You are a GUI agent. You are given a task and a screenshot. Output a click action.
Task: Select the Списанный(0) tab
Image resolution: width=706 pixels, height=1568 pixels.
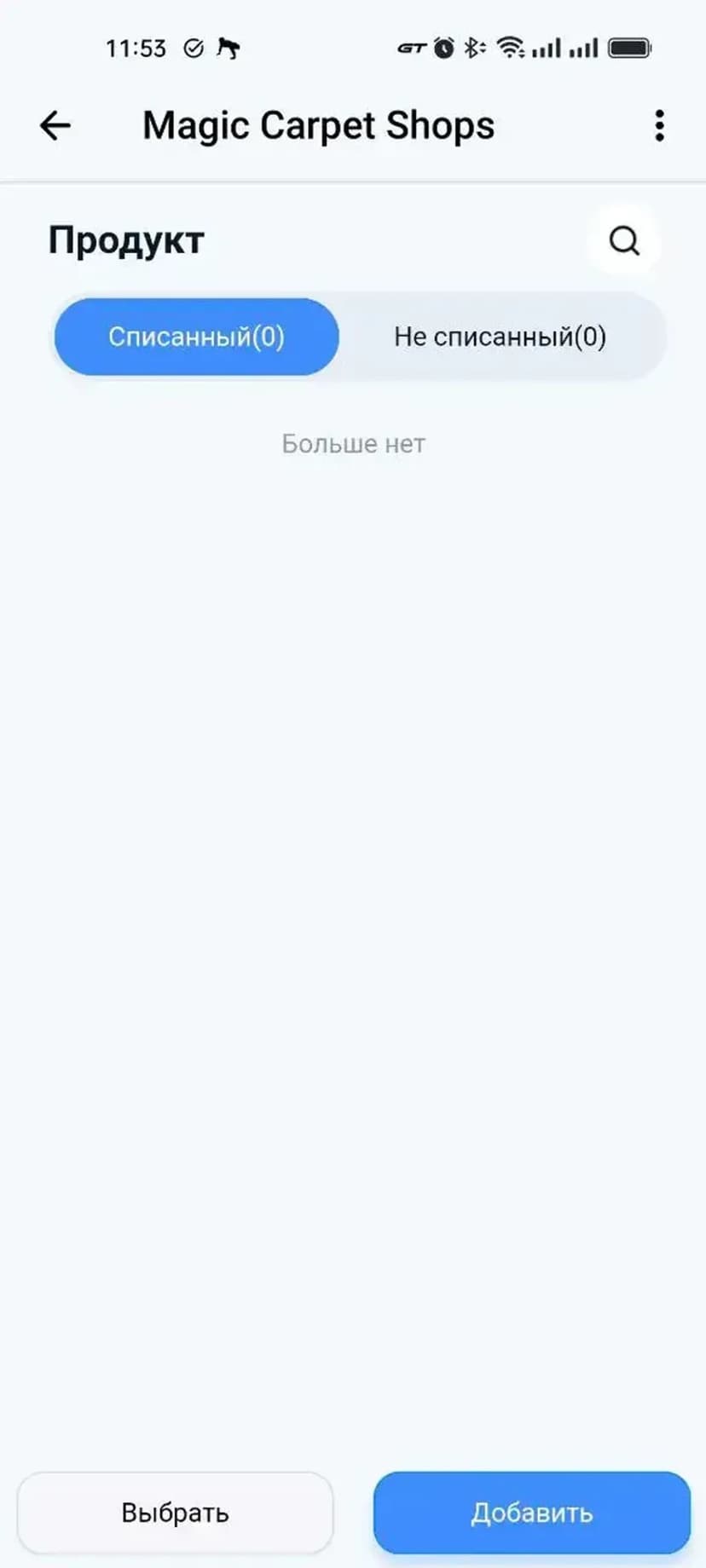tap(197, 337)
